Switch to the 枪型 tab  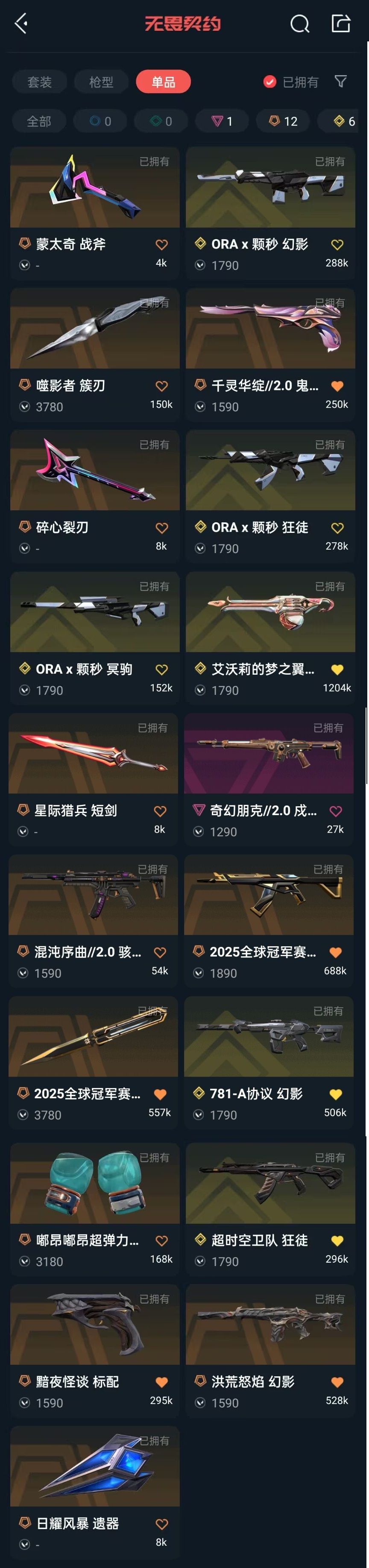[x=101, y=82]
